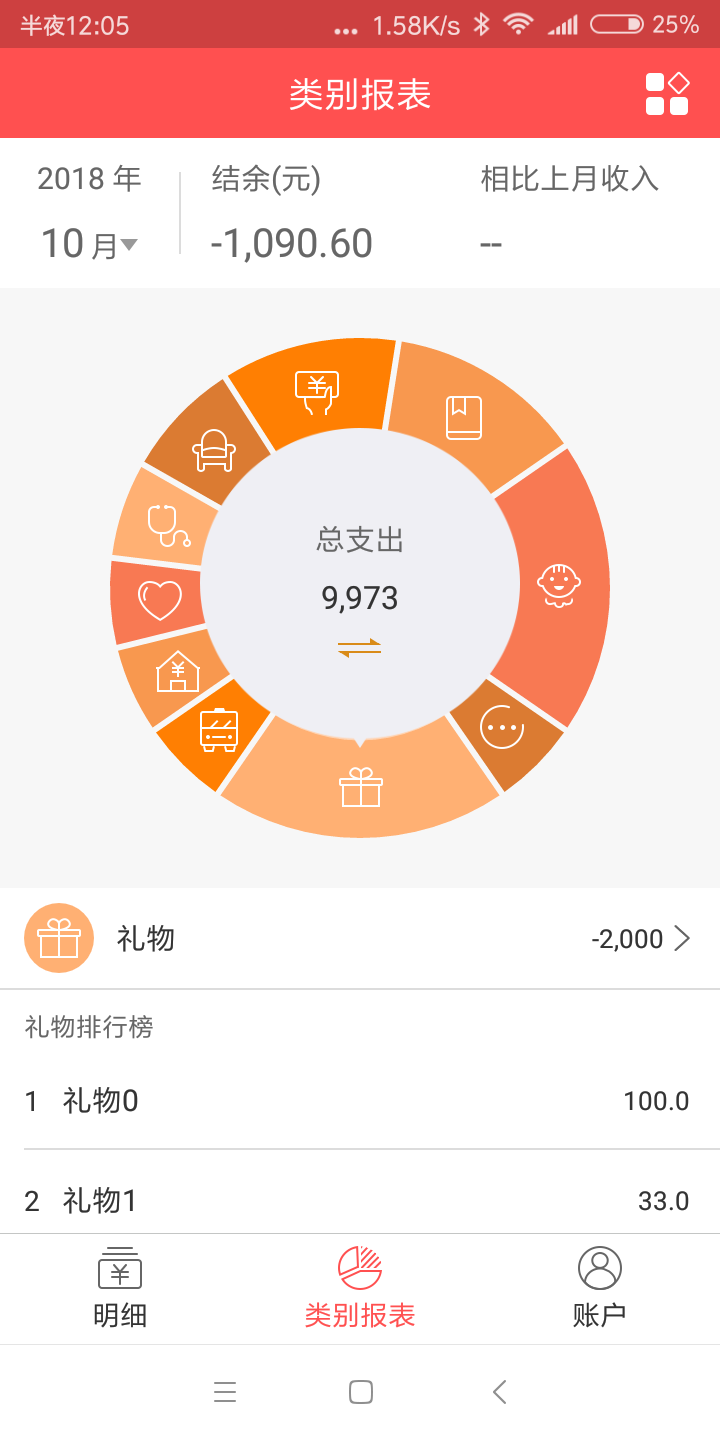The image size is (720, 1440).
Task: Go back using system back button
Action: pyautogui.click(x=499, y=1391)
